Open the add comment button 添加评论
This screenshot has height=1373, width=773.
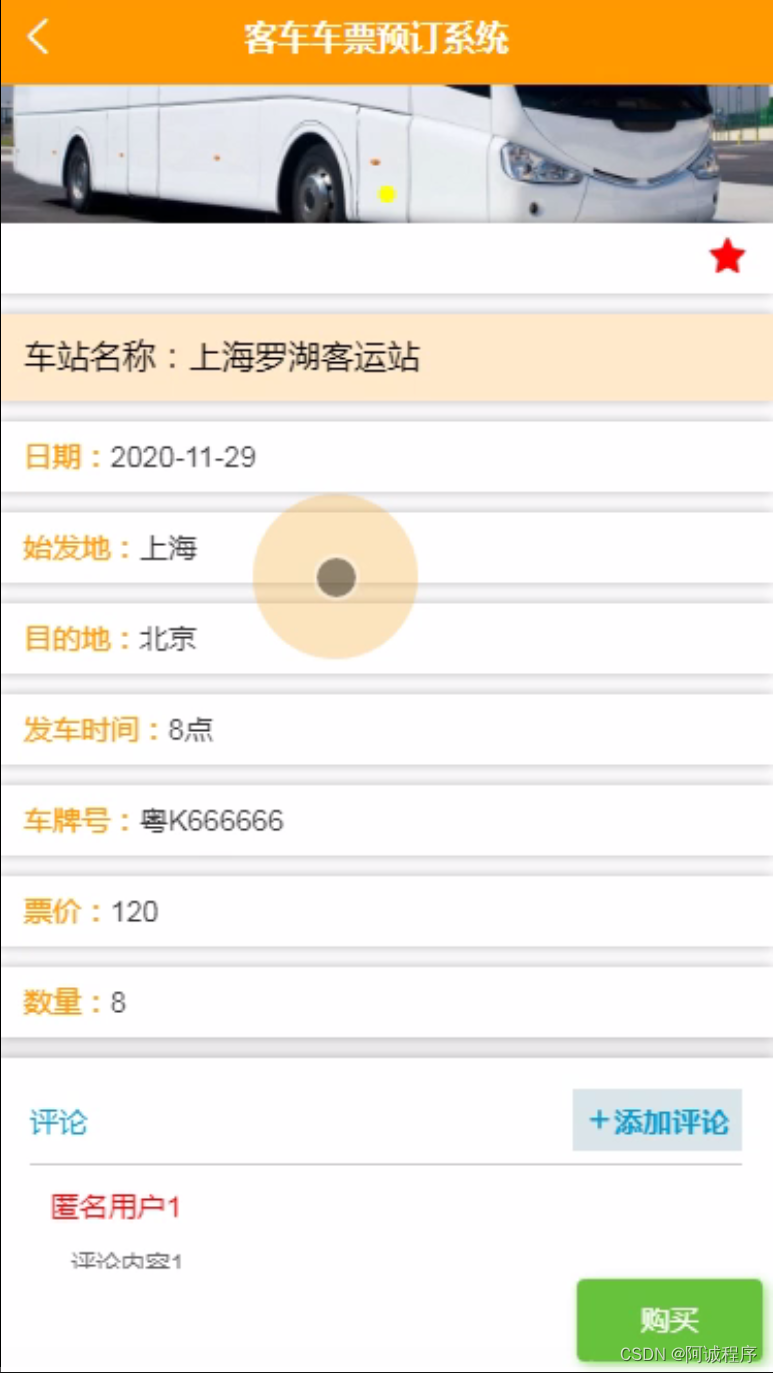point(657,1120)
